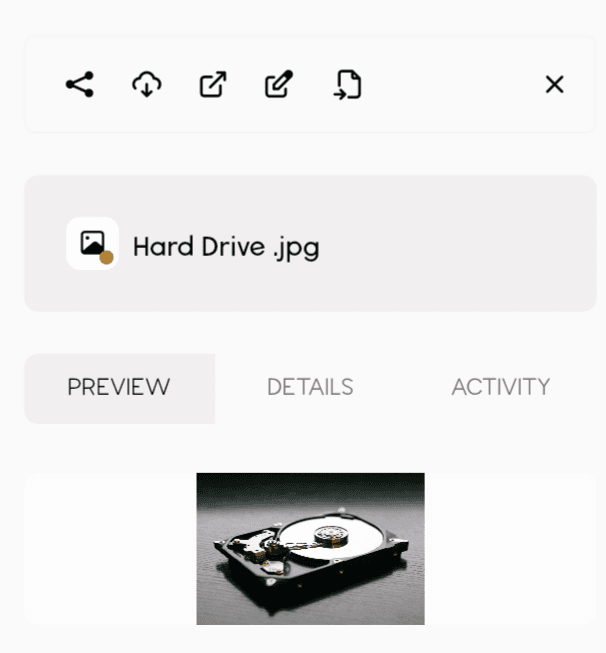Download the file via cloud icon
This screenshot has width=606, height=653.
(x=147, y=84)
